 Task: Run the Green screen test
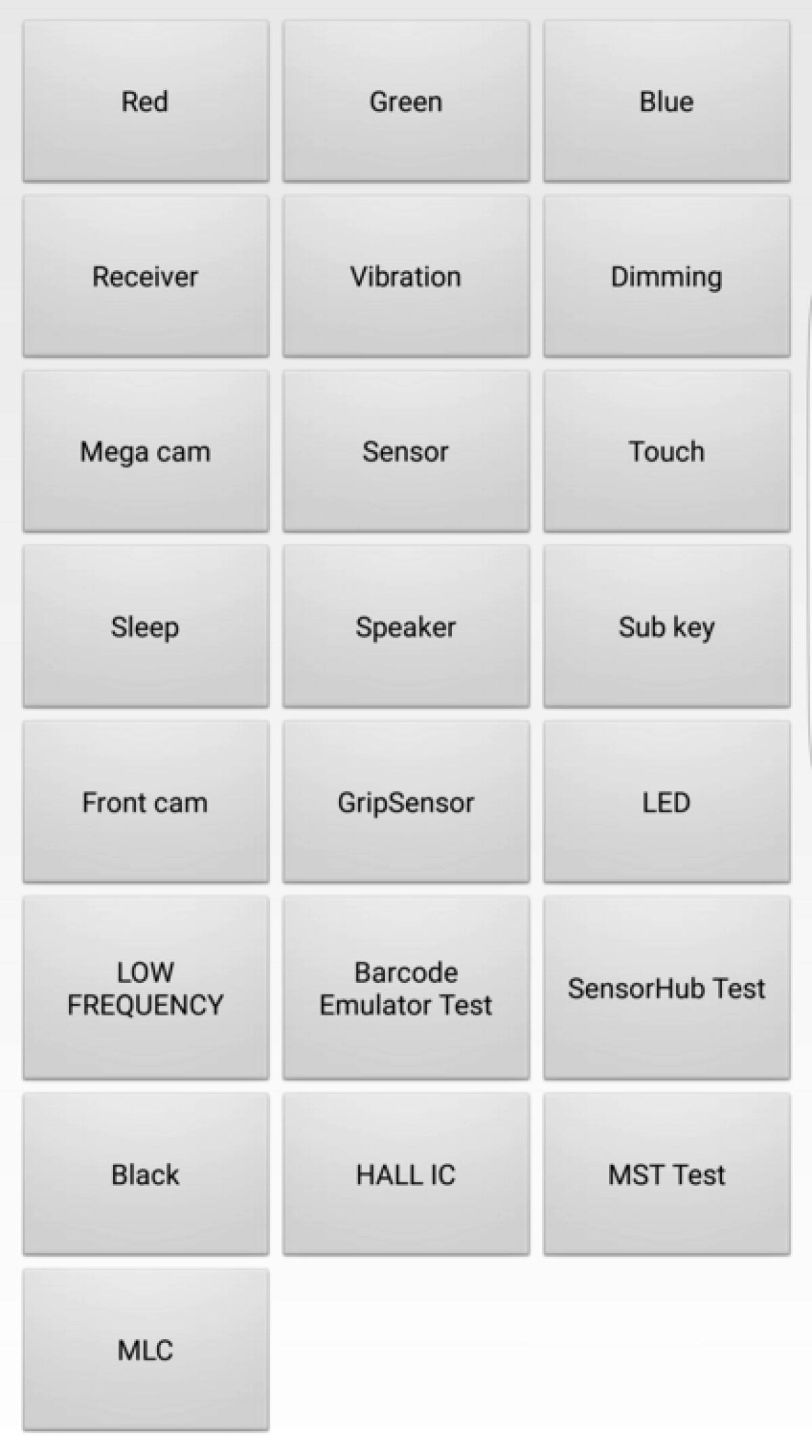tap(406, 102)
